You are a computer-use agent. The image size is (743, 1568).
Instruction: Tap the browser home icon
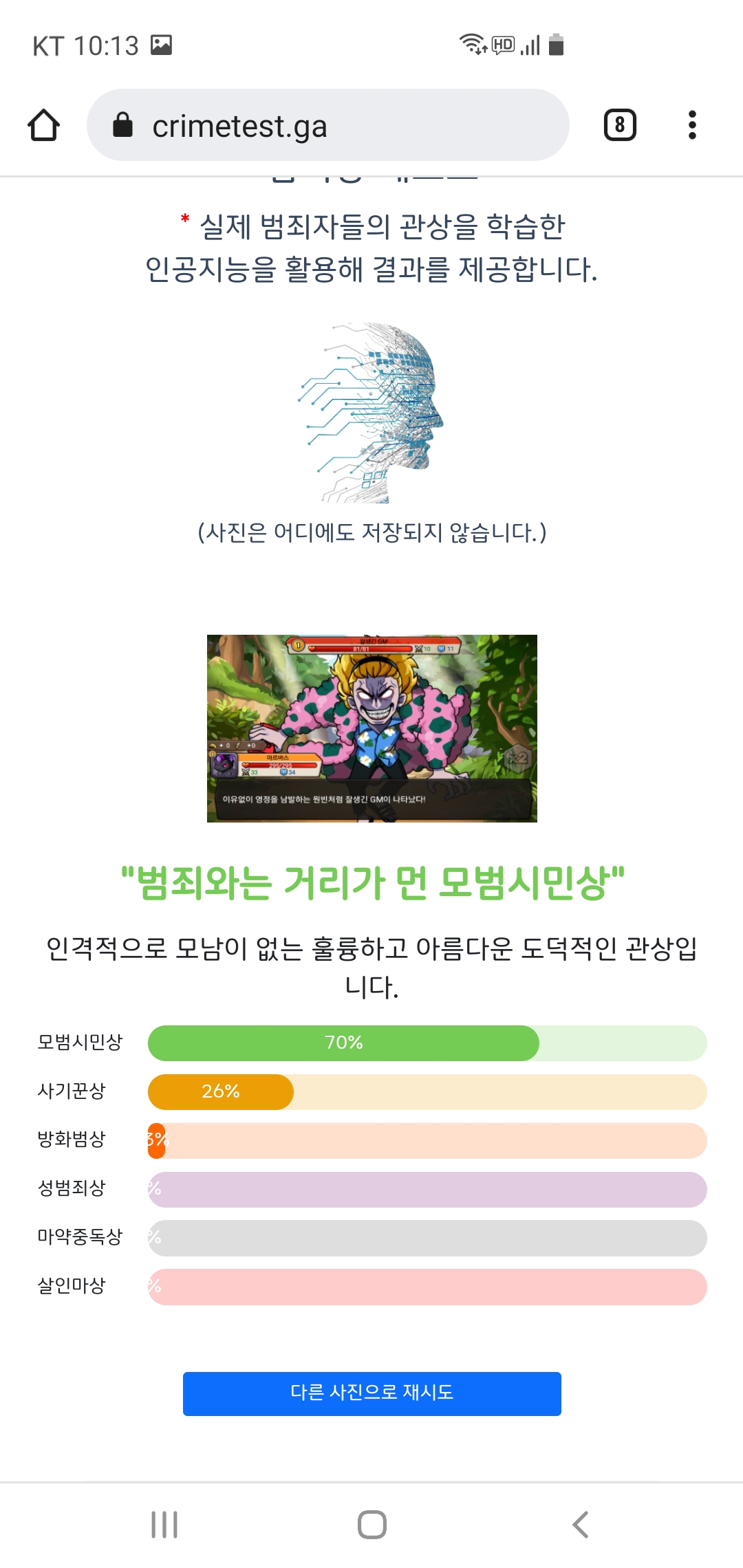tap(43, 125)
